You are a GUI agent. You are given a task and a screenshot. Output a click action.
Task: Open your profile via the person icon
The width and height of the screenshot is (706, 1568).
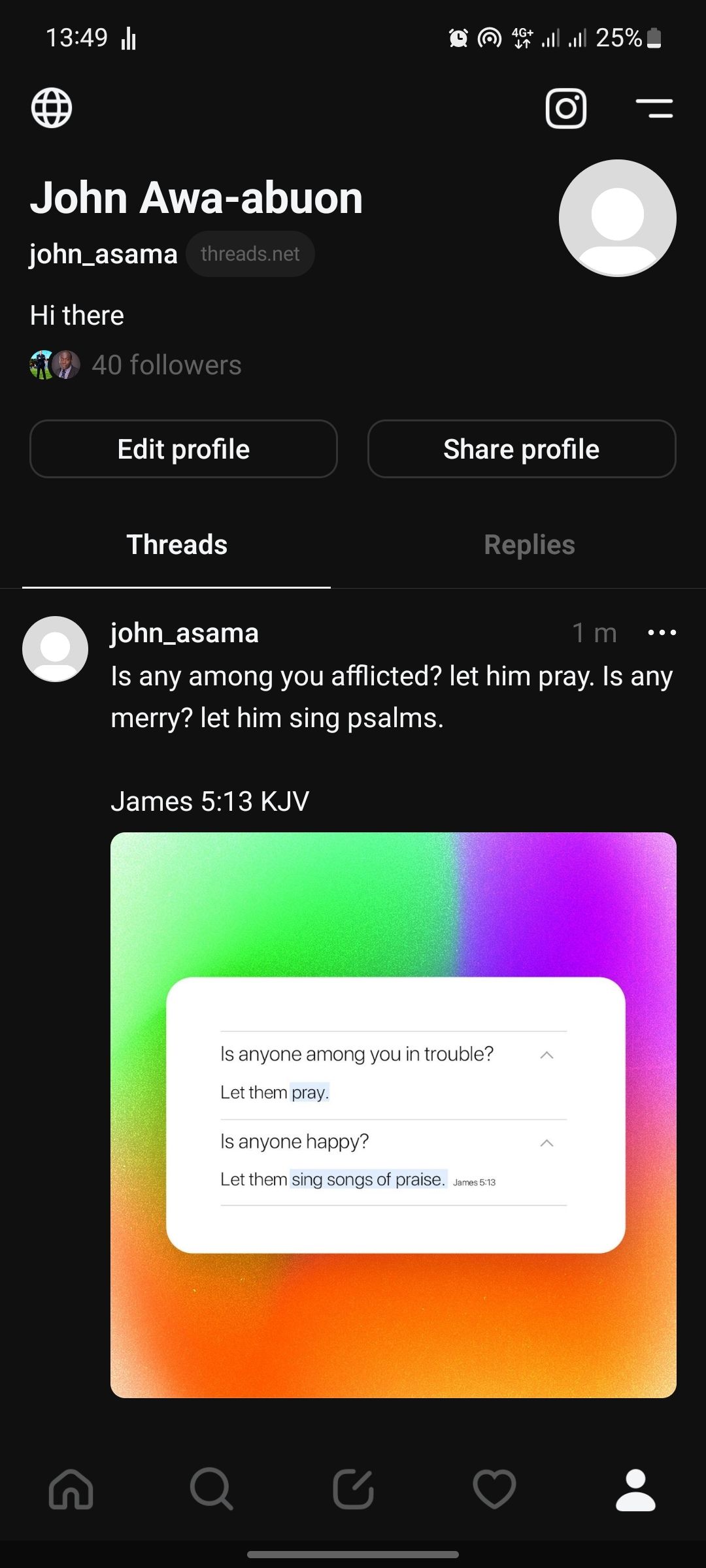[635, 1490]
